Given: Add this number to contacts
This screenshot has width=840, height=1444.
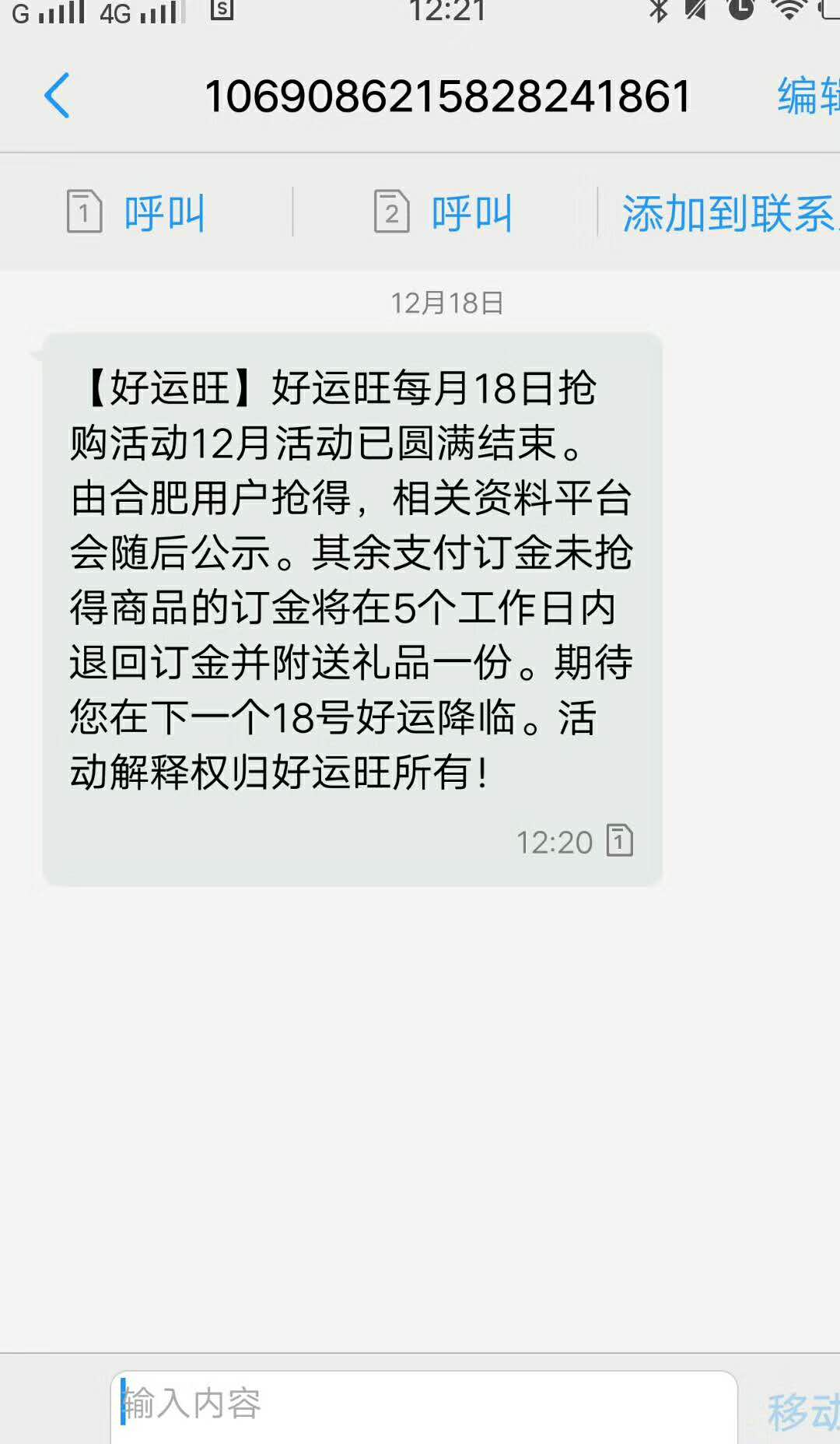Looking at the screenshot, I should click(728, 213).
